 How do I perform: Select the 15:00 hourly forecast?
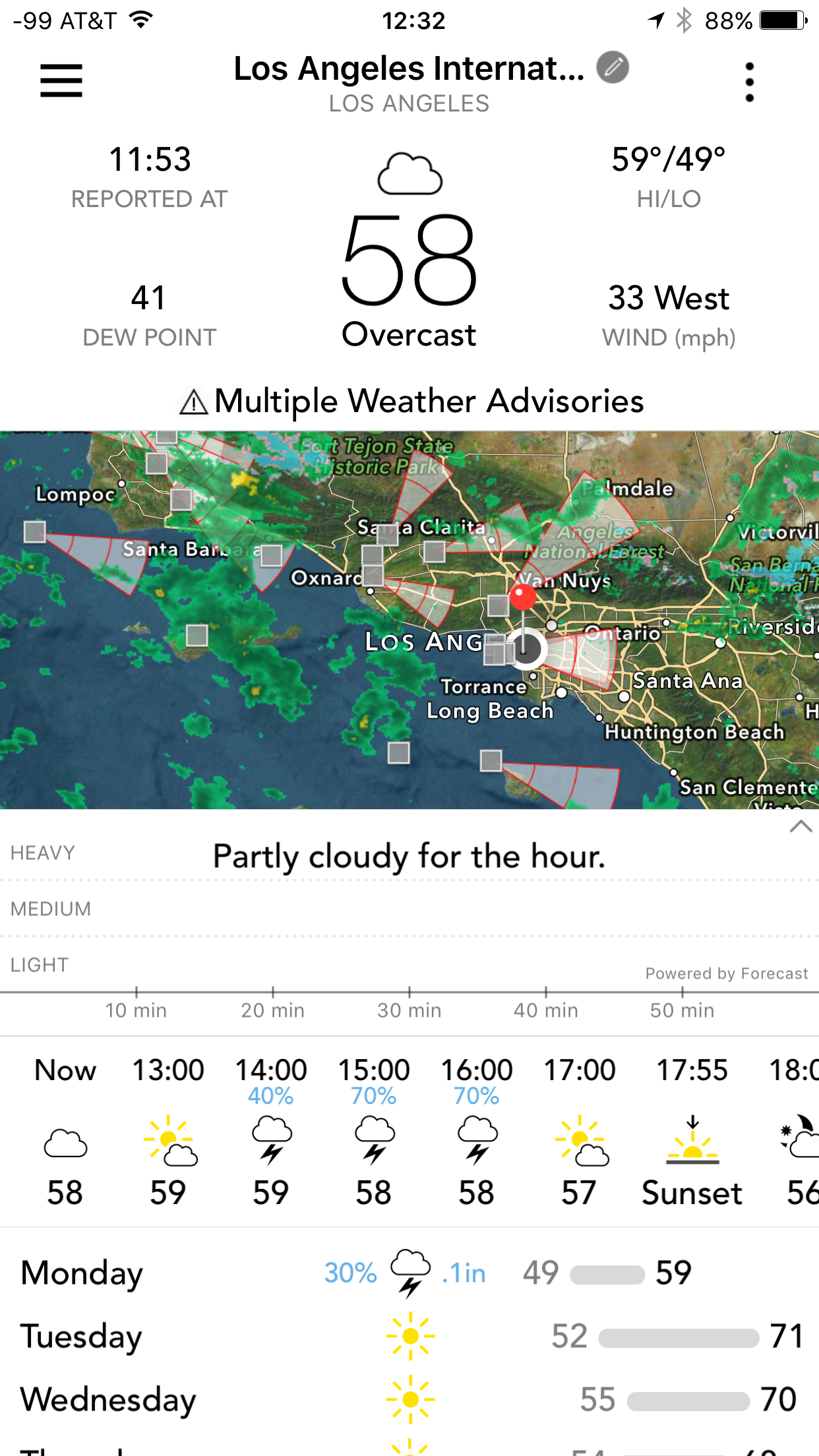(x=374, y=1132)
